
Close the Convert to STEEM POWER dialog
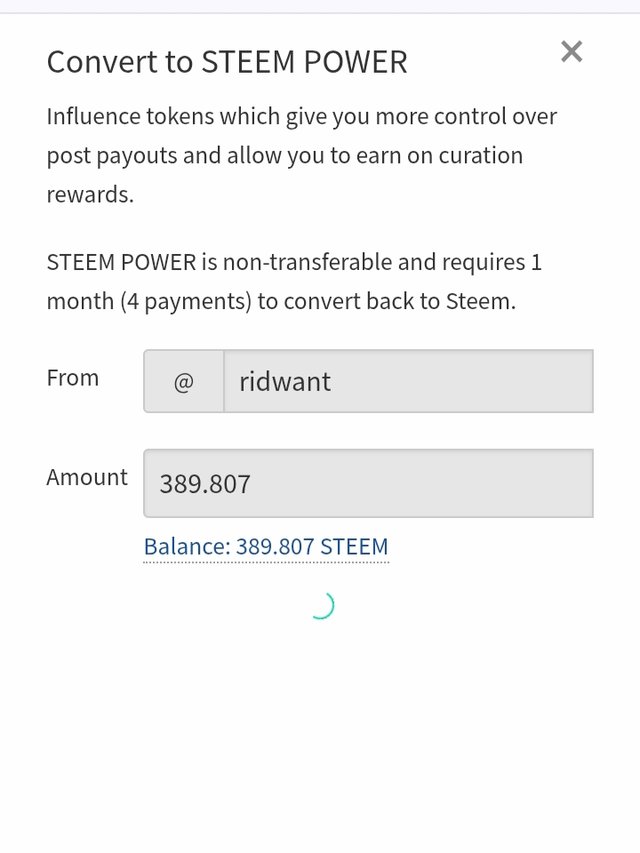click(571, 52)
